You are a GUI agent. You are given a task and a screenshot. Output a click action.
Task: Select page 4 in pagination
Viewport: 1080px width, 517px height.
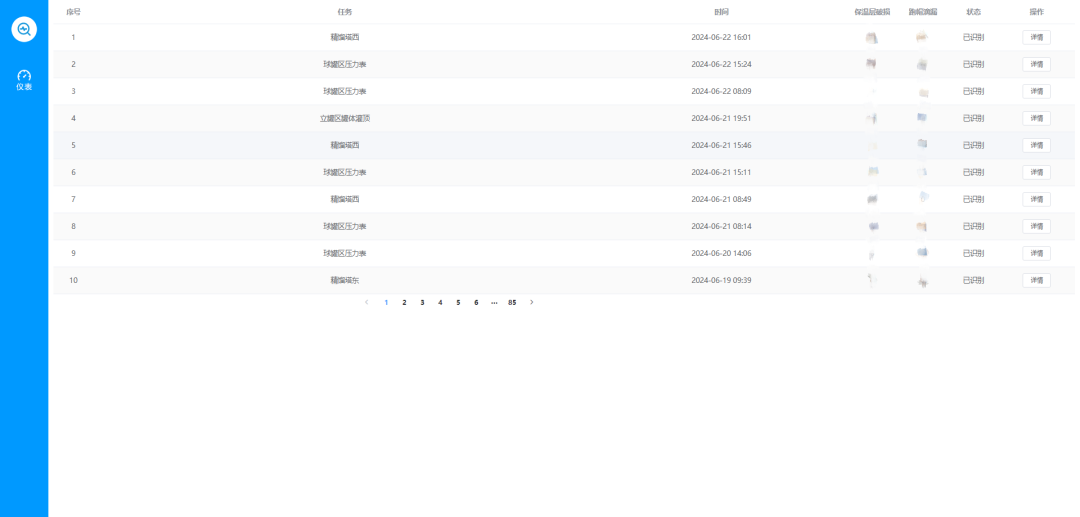pyautogui.click(x=440, y=302)
